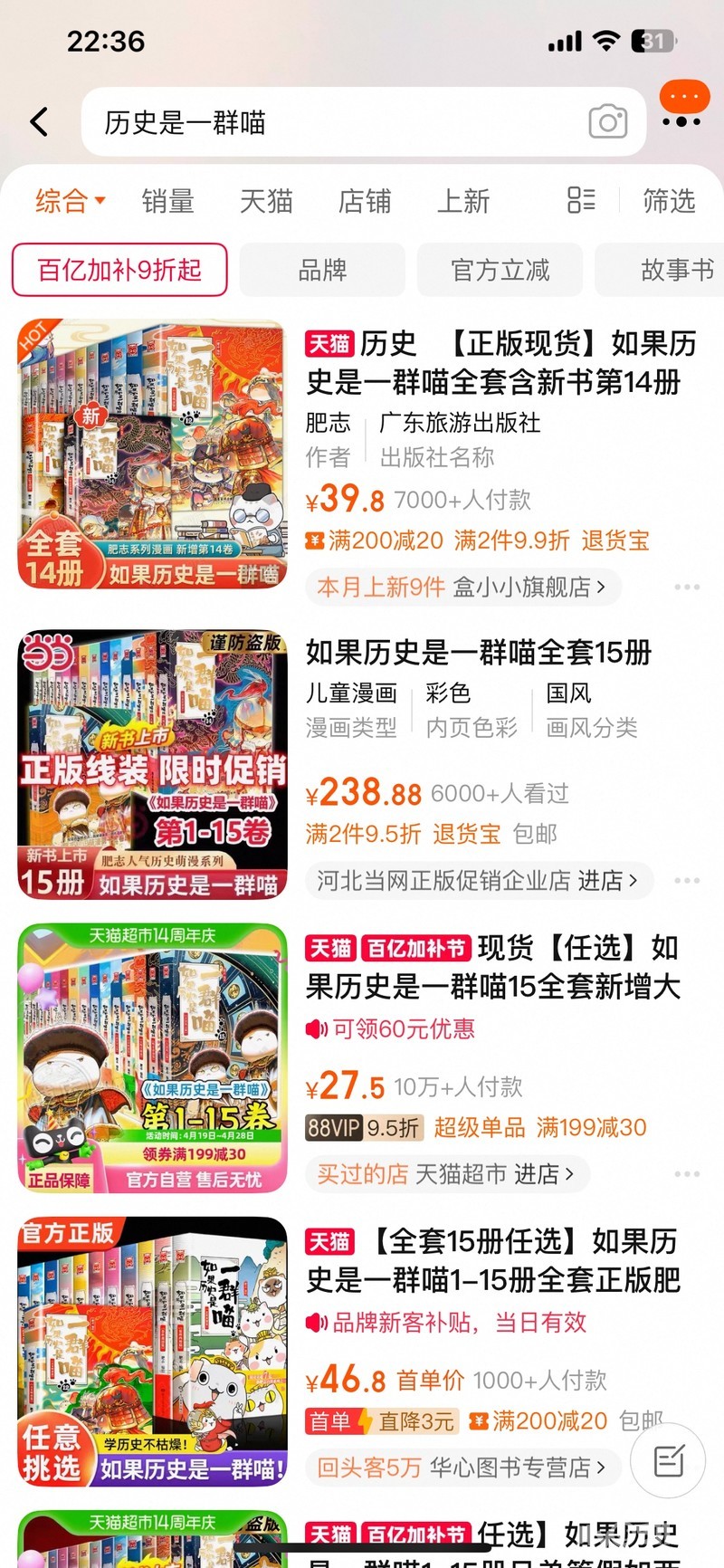Image resolution: width=724 pixels, height=1568 pixels.
Task: Open the 筛选 filter panel
Action: click(x=669, y=201)
